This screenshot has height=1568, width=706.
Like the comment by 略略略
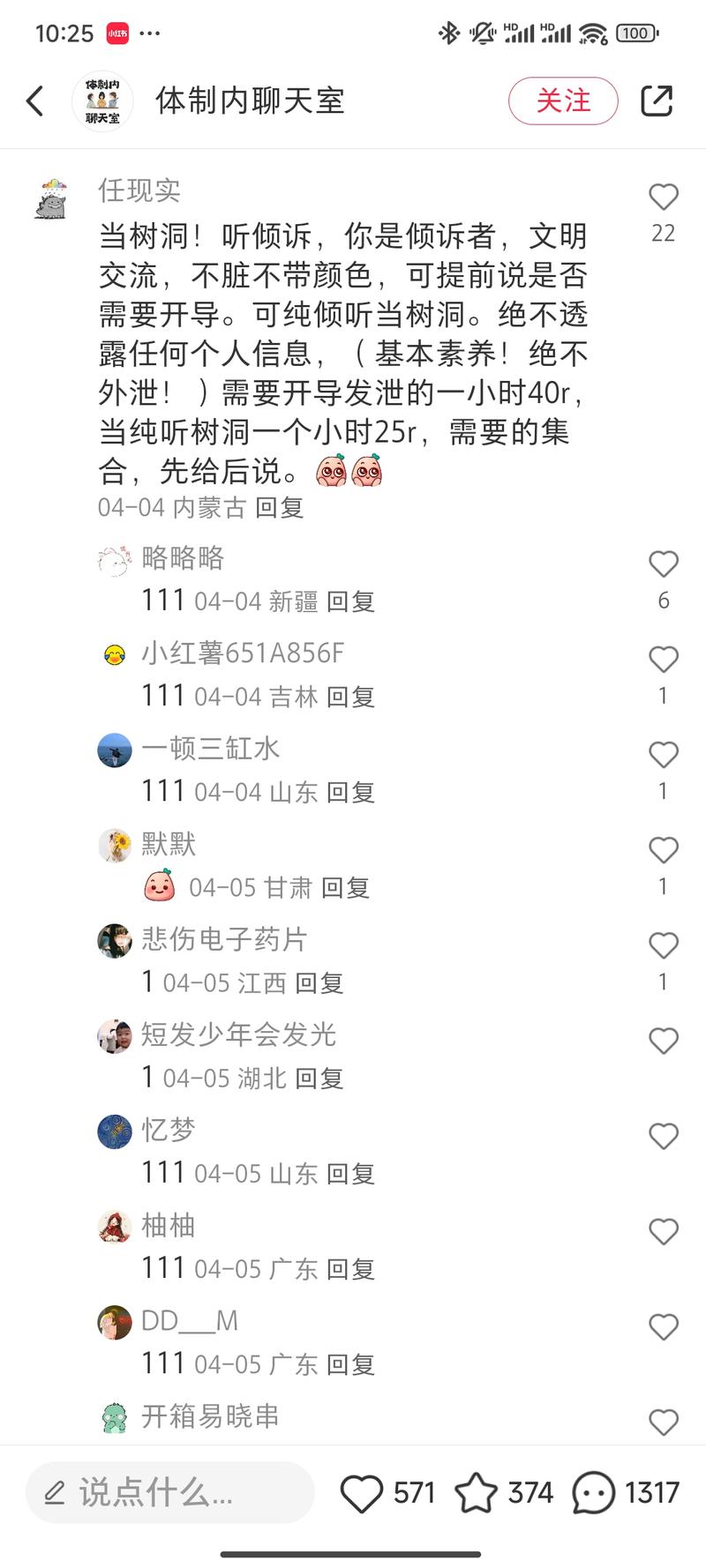[663, 564]
